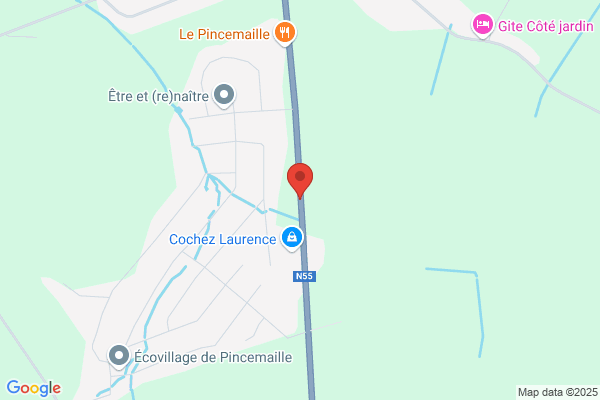Select the Gîte Côté jardin lodging marker
This screenshot has height=400, width=600.
click(x=483, y=24)
